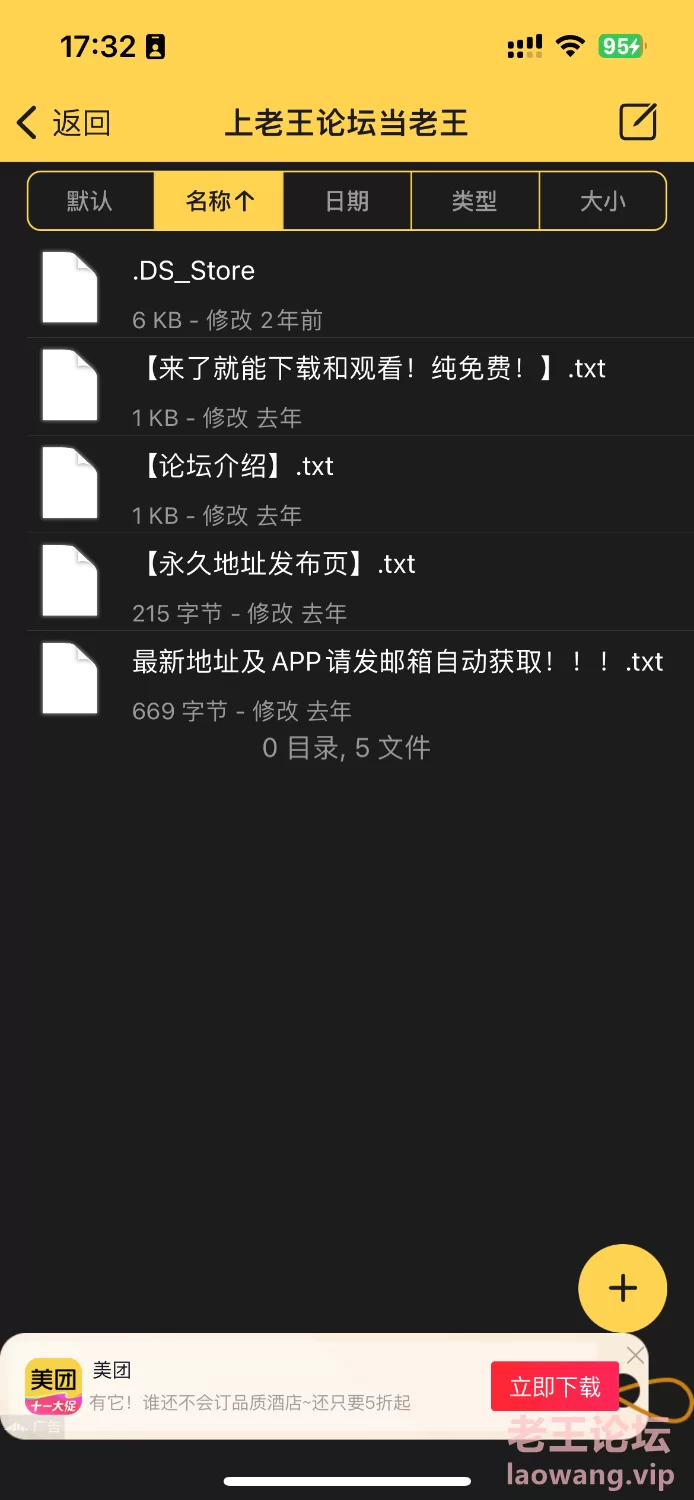The width and height of the screenshot is (694, 1500).
Task: Sort files by 类型
Action: click(474, 201)
